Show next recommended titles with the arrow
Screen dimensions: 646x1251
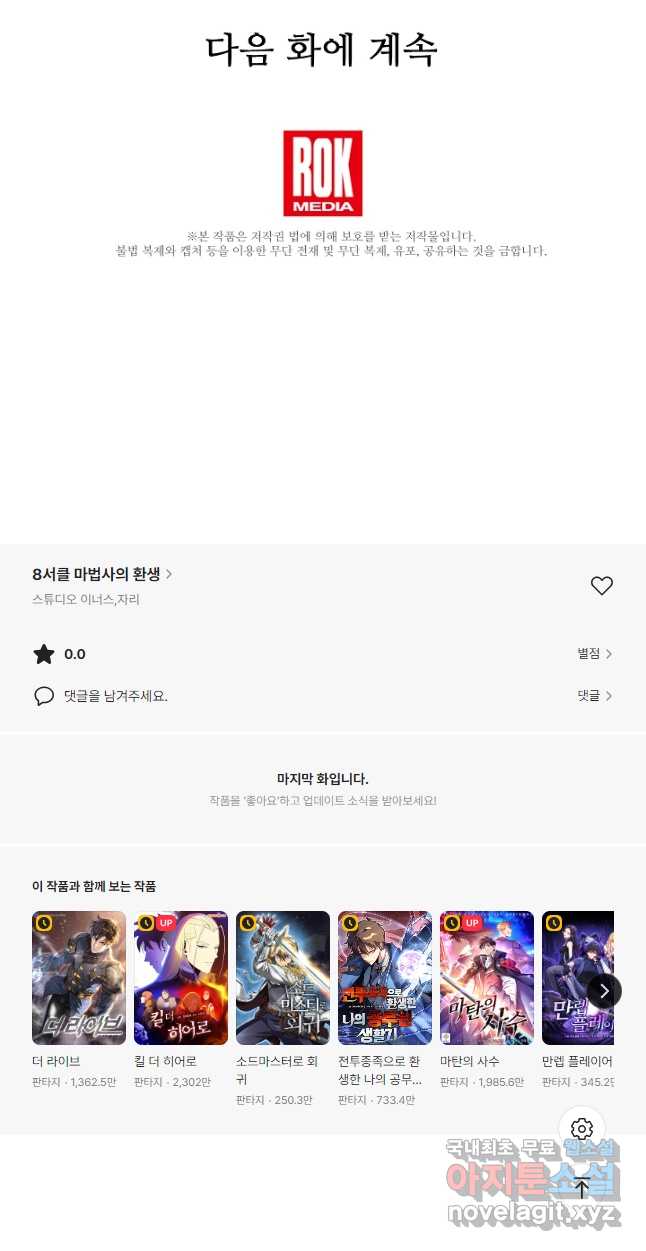pos(604,990)
